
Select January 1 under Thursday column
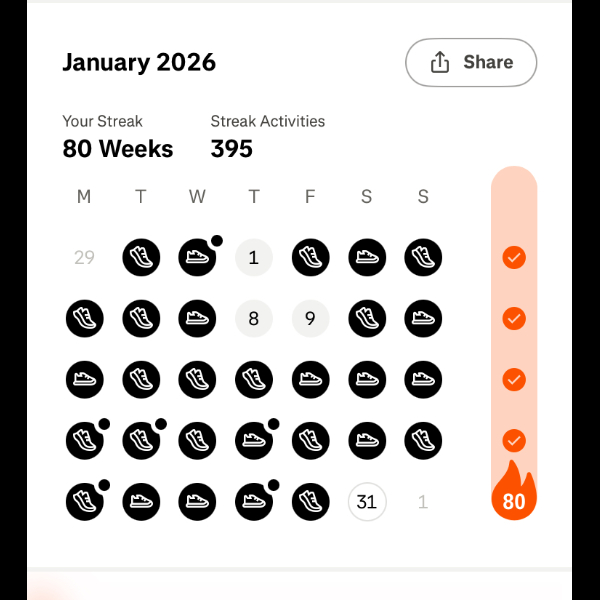pyautogui.click(x=253, y=258)
